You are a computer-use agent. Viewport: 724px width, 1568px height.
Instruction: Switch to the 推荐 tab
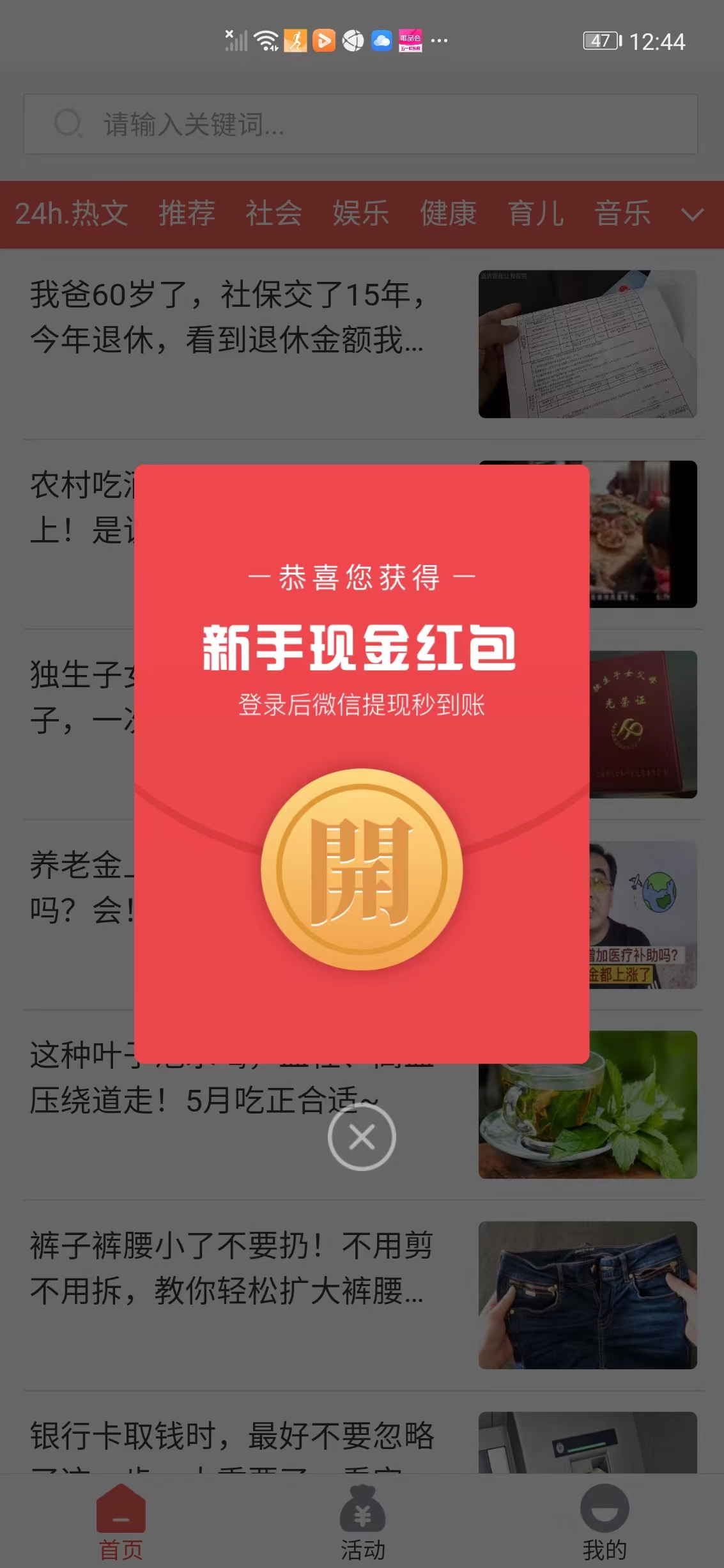(187, 213)
